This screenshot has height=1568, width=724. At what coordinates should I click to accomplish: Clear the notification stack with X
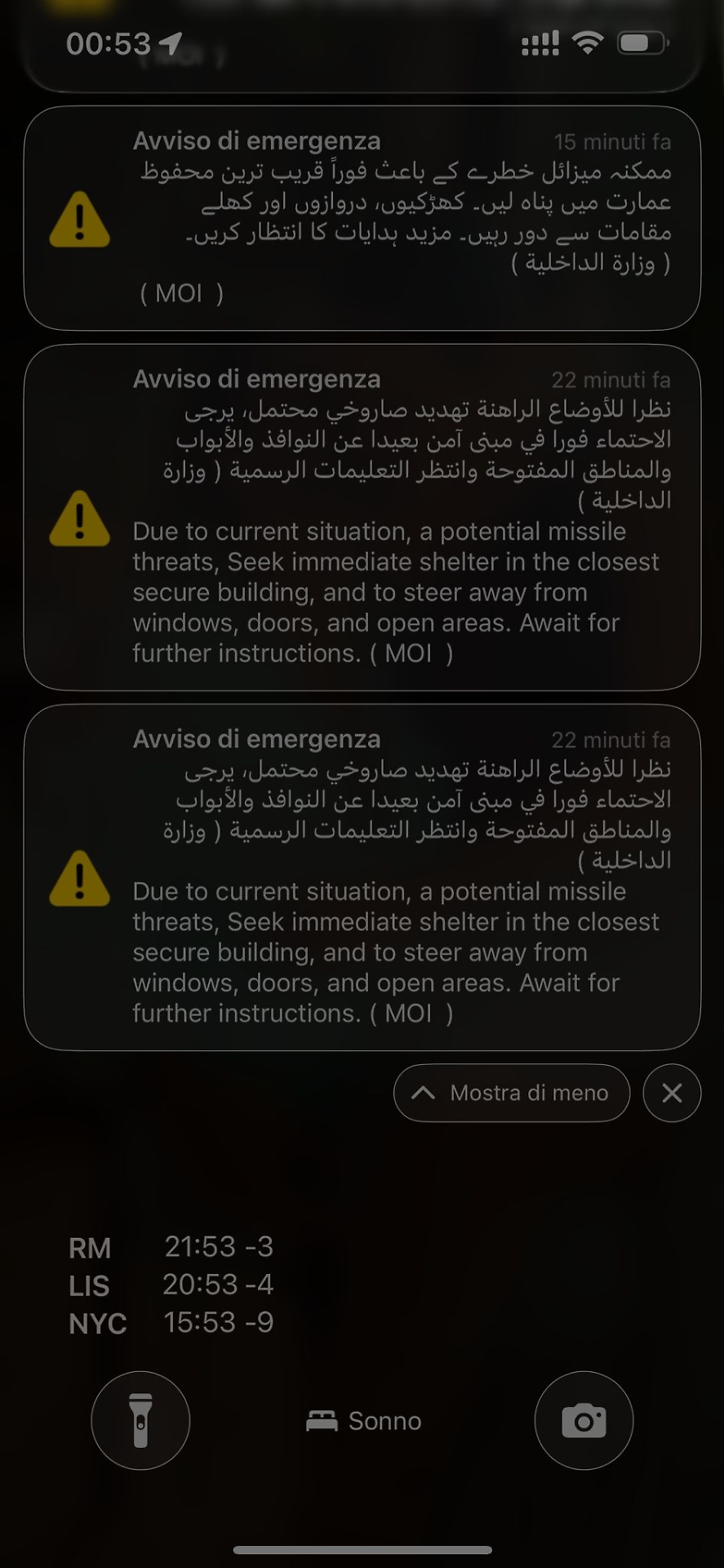tap(671, 1093)
